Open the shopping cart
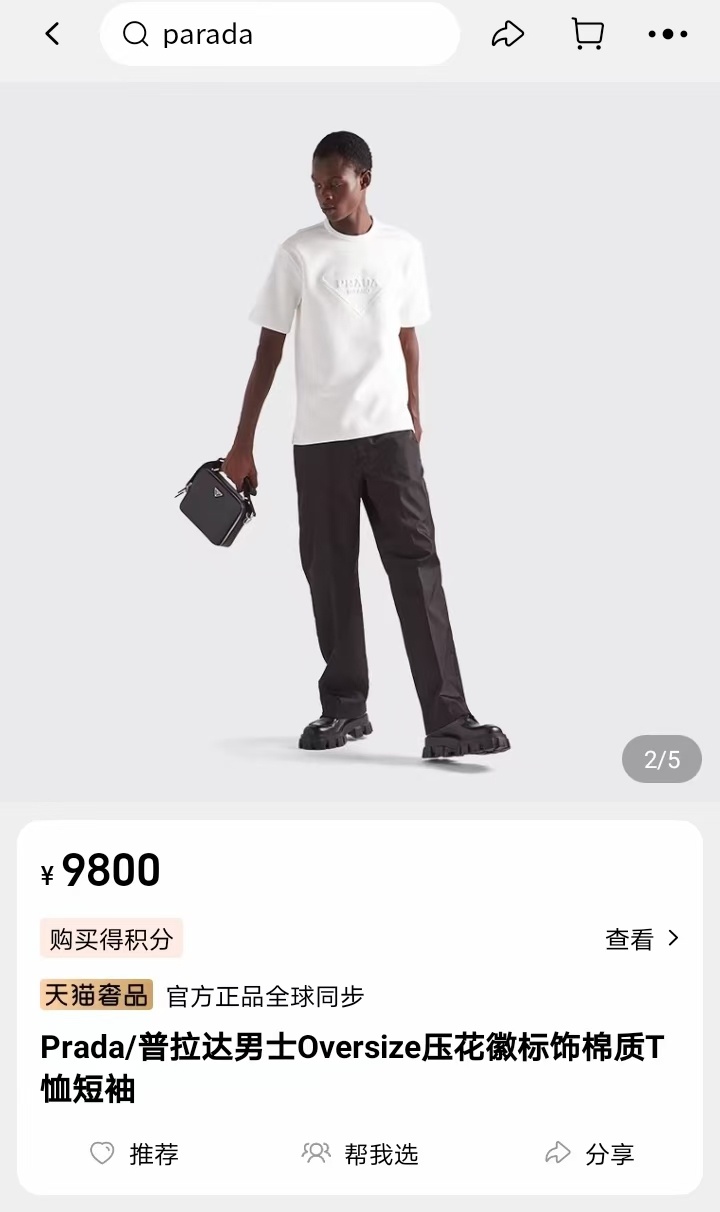Image resolution: width=720 pixels, height=1212 pixels. [588, 34]
